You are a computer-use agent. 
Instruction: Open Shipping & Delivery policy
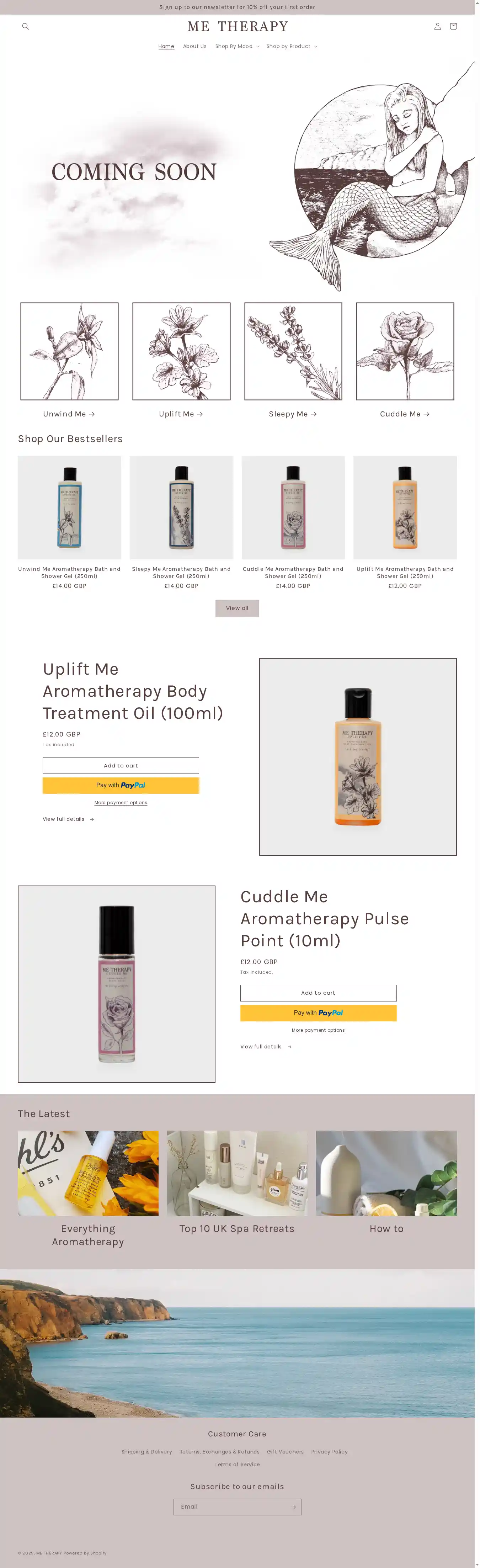coord(146,1452)
